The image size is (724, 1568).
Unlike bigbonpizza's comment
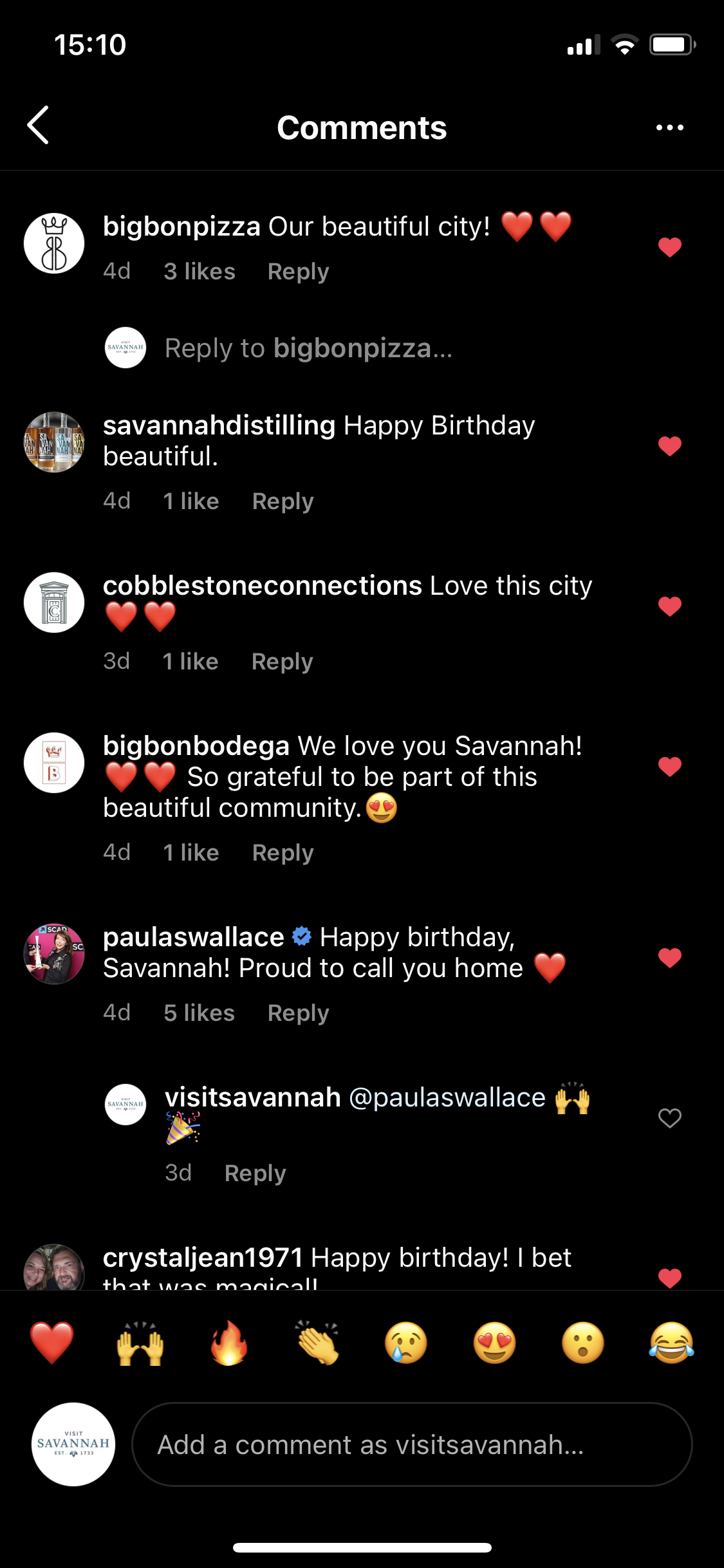(669, 247)
